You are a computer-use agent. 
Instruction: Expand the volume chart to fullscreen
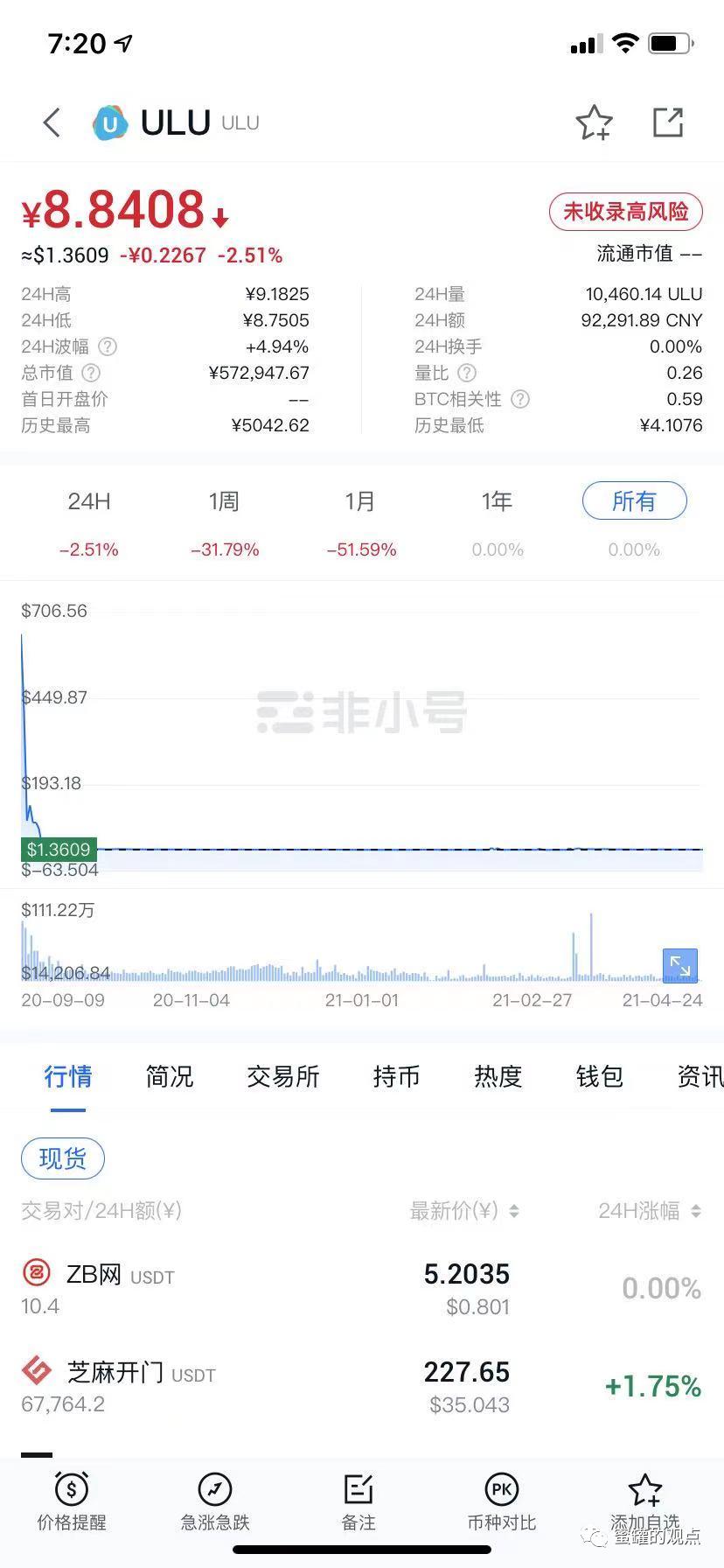tap(680, 965)
